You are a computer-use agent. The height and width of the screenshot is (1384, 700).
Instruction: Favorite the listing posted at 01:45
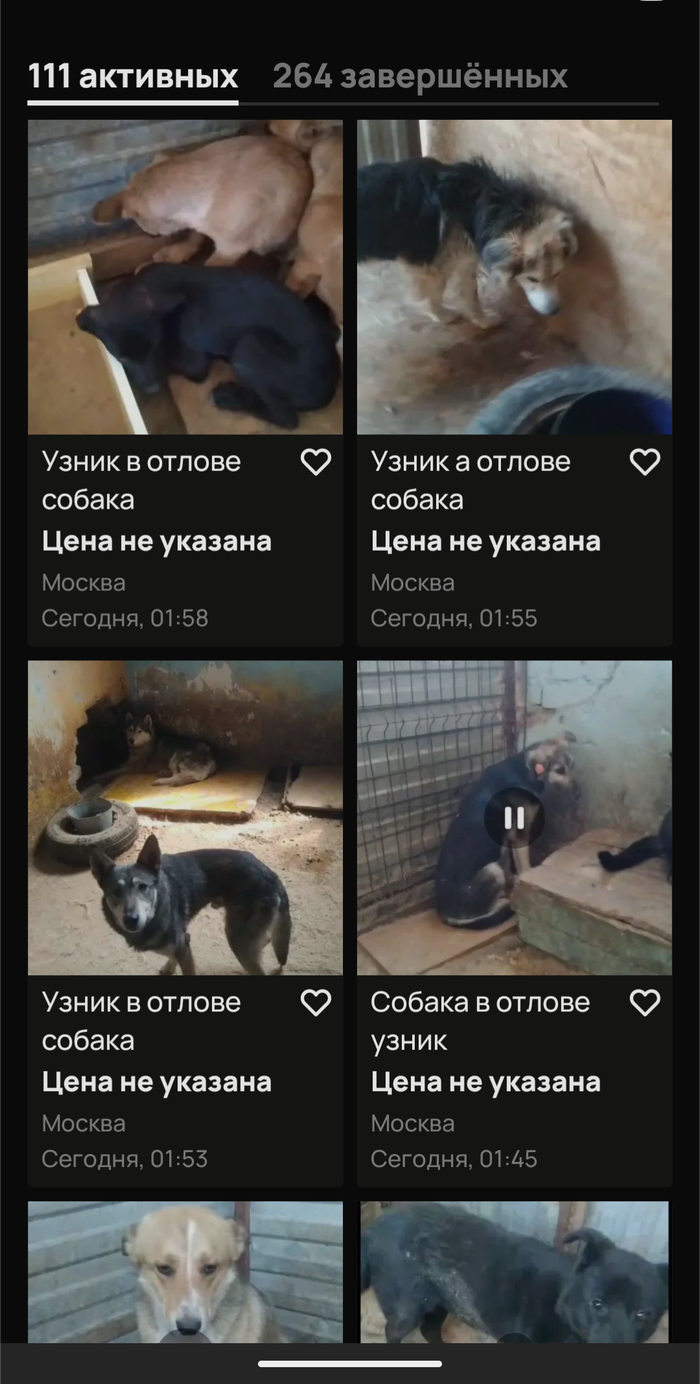645,1002
